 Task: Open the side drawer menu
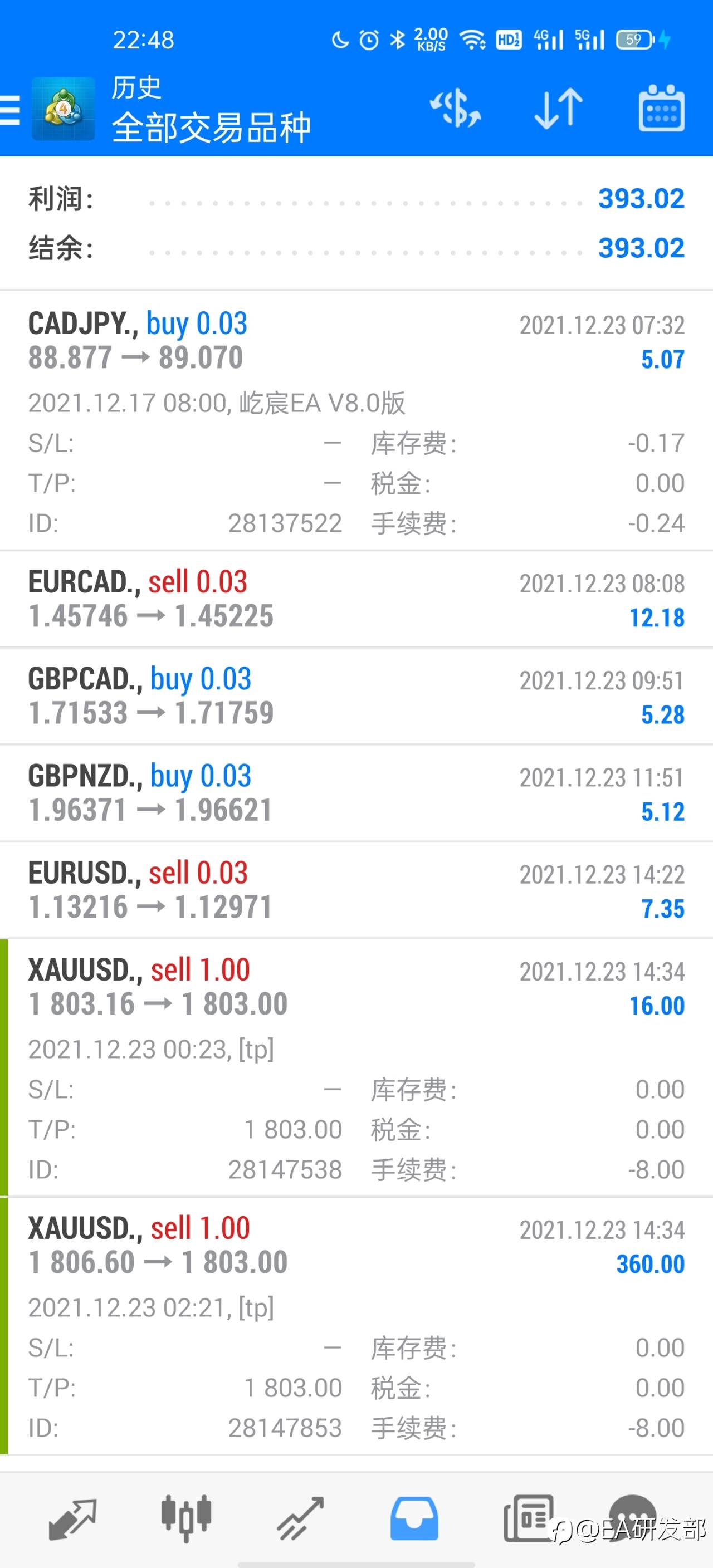click(x=9, y=110)
